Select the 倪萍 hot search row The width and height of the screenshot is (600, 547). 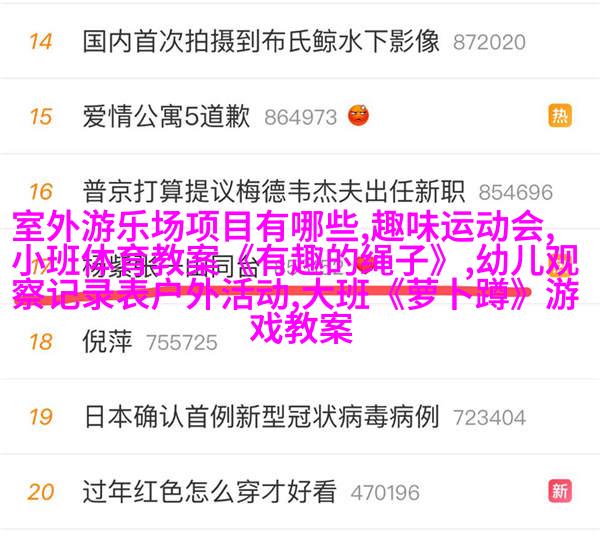pos(110,342)
